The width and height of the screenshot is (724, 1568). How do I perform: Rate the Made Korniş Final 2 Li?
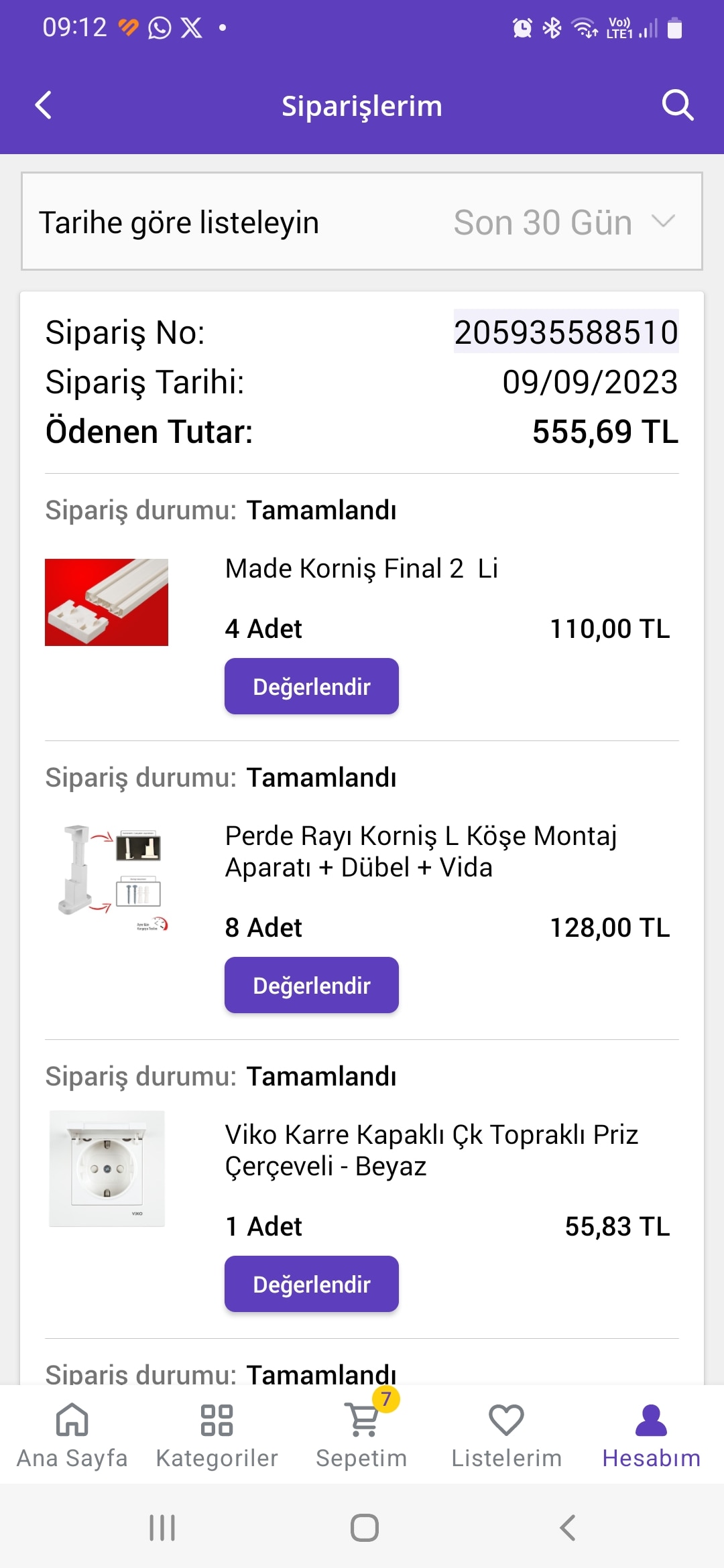click(x=311, y=686)
